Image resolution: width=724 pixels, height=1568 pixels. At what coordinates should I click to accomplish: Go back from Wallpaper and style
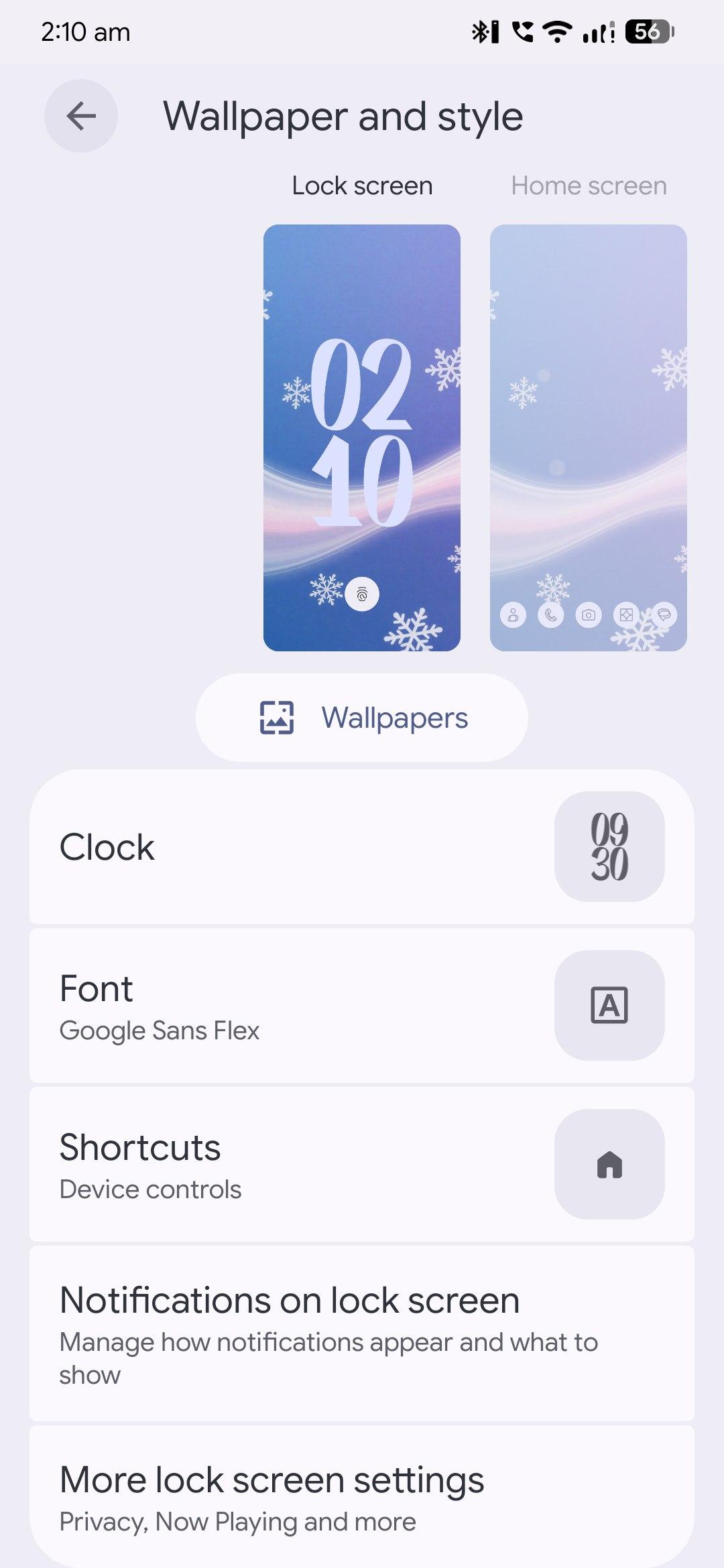[81, 116]
